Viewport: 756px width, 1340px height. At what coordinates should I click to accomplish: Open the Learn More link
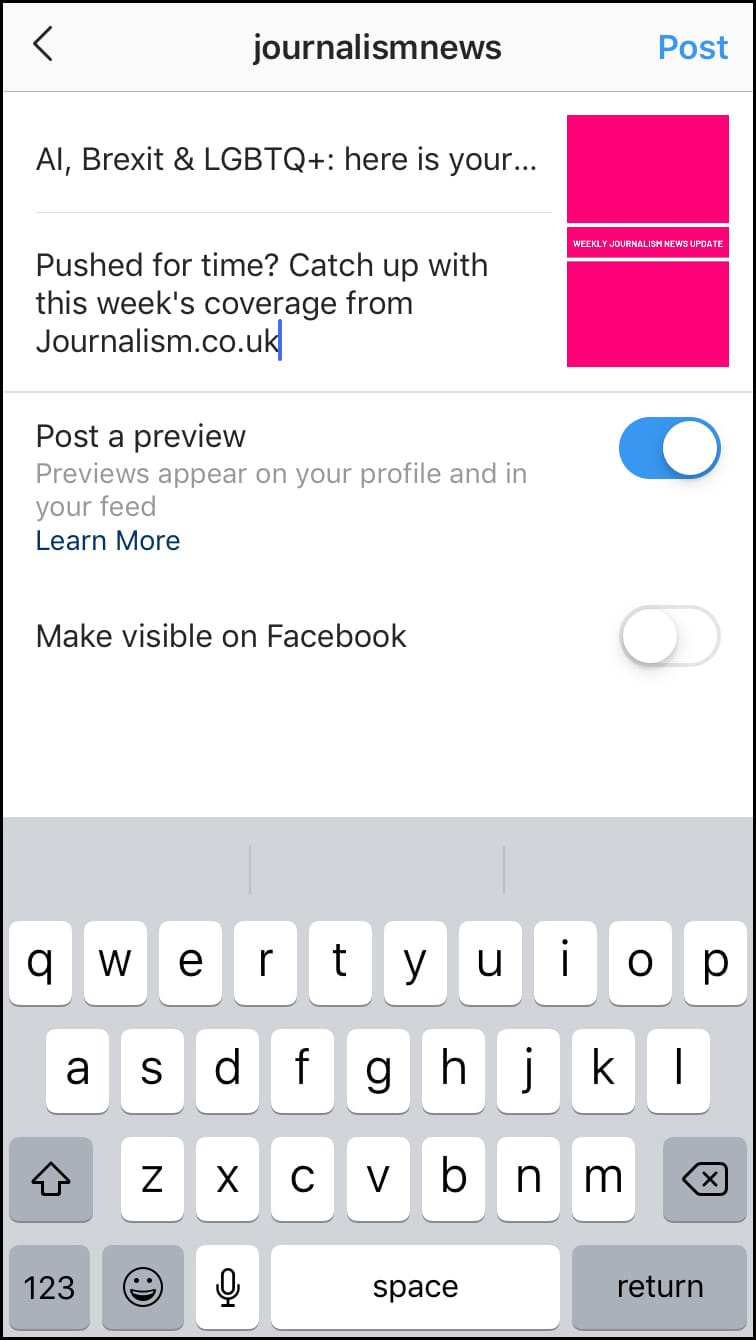[108, 541]
